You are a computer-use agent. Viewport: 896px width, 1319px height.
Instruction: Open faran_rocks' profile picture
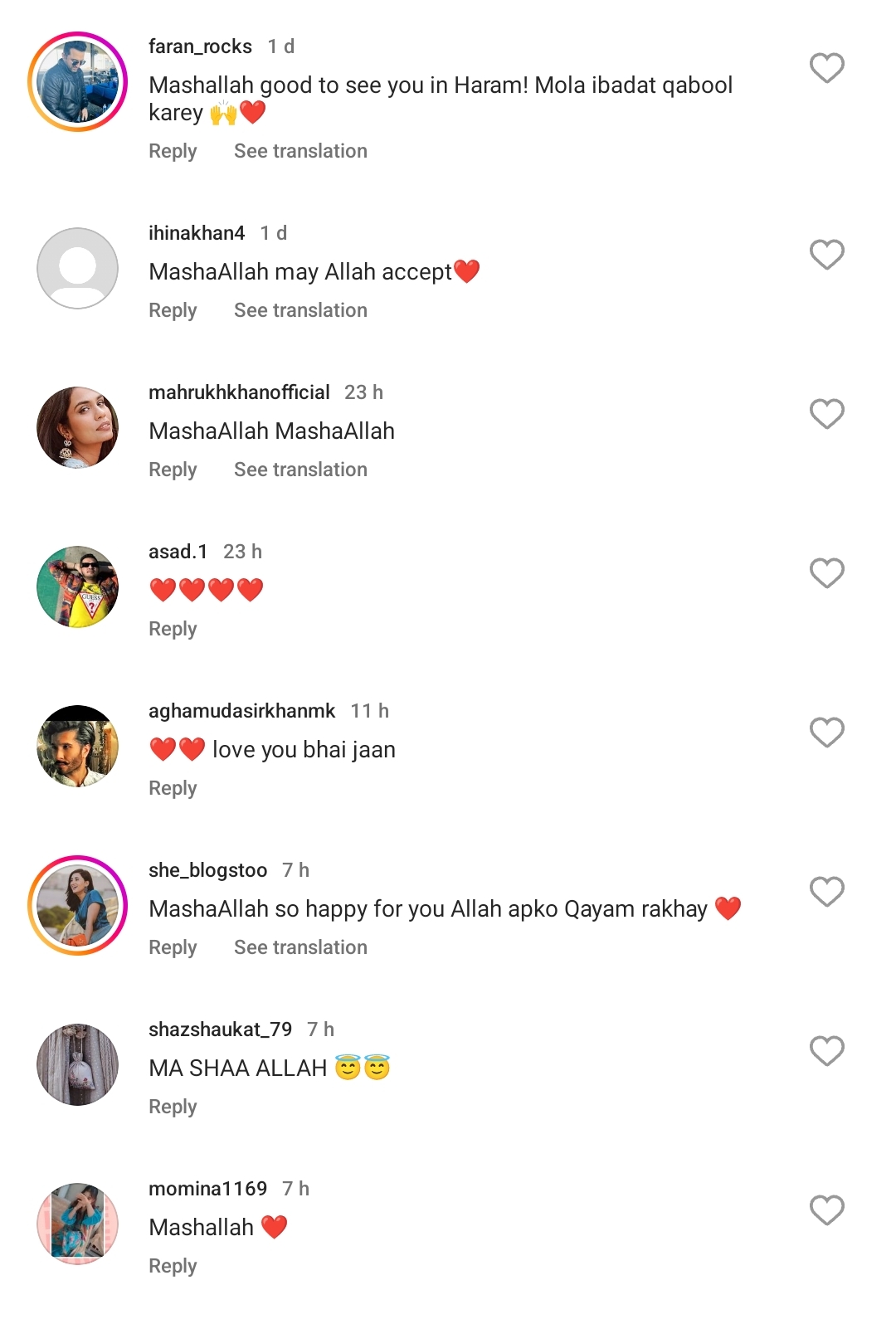pos(77,82)
